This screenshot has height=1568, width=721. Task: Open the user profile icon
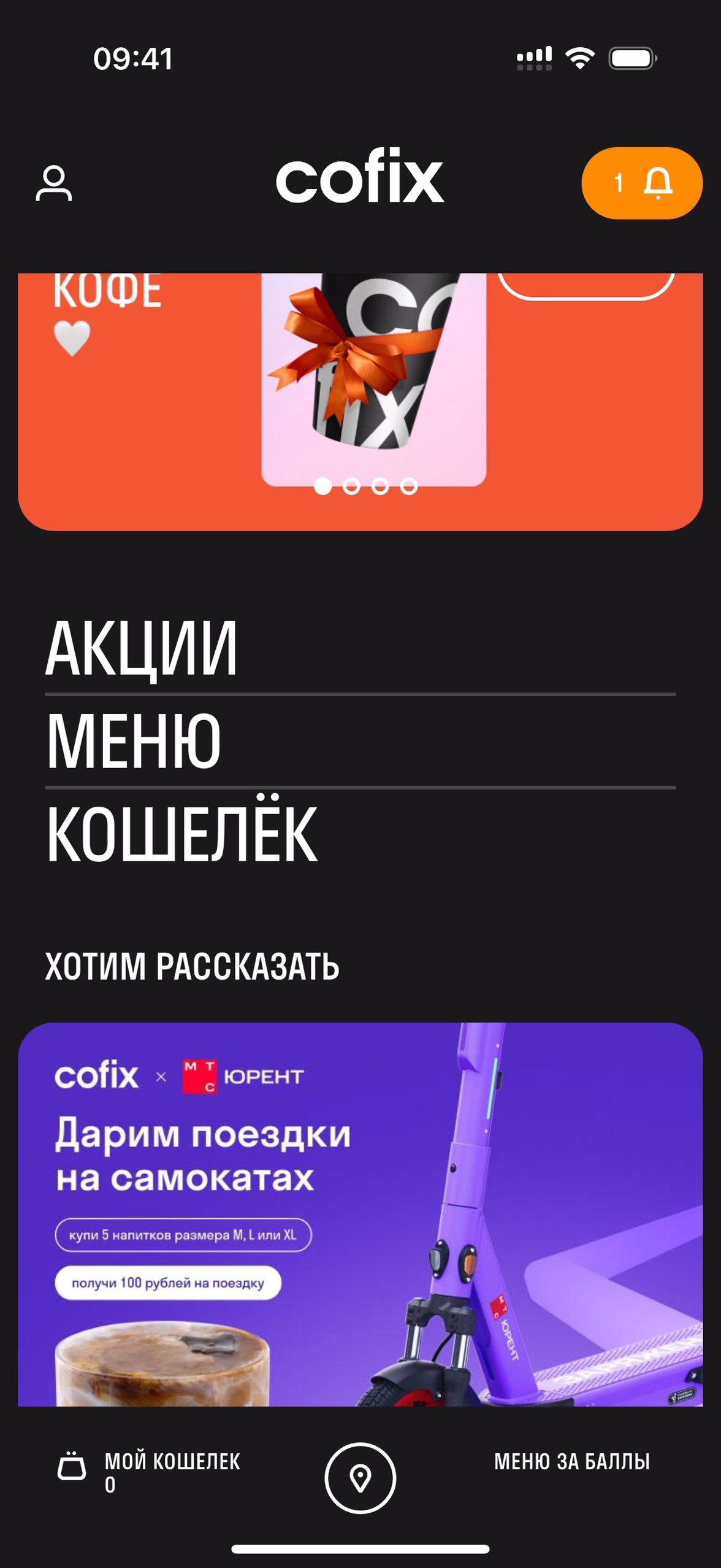point(54,183)
